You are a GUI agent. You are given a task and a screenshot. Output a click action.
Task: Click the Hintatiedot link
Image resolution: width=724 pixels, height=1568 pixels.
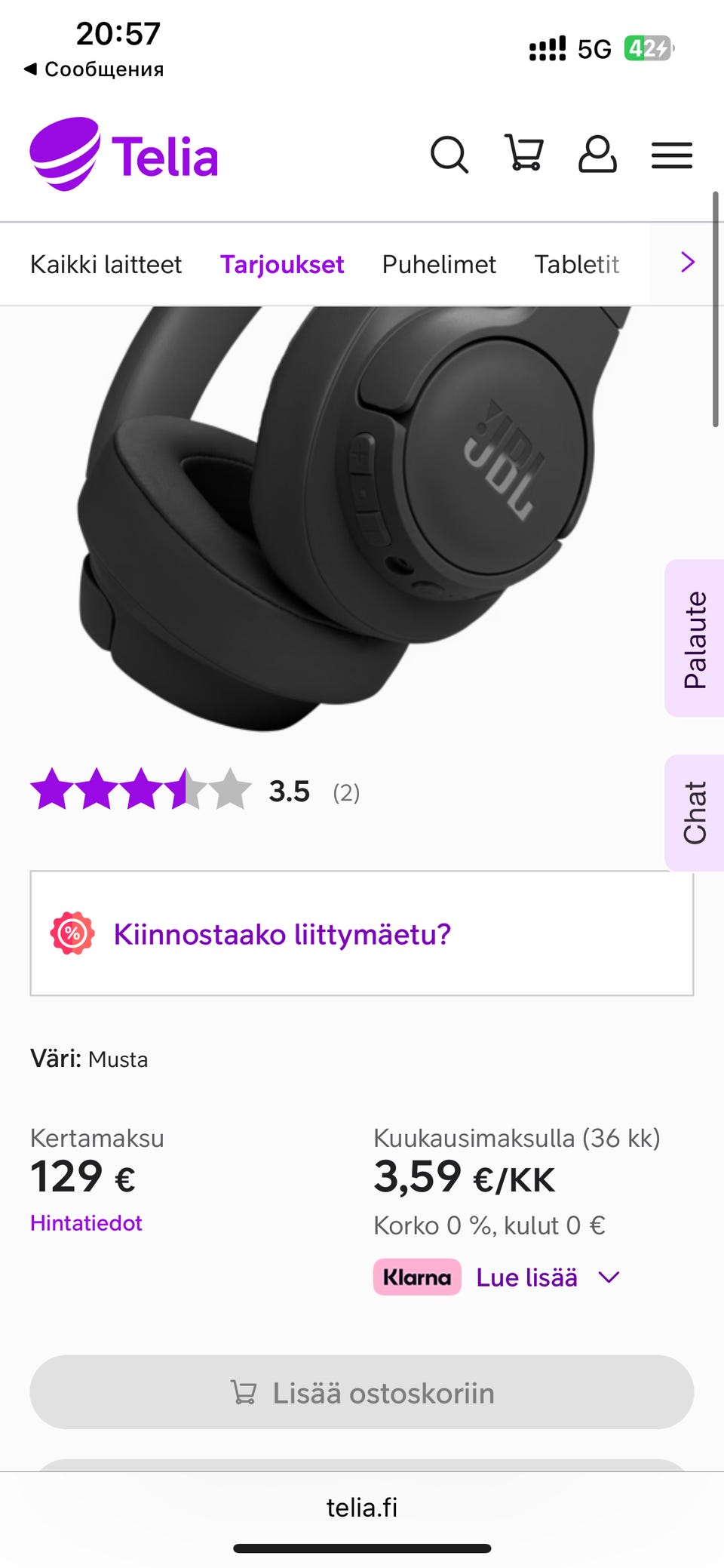point(85,1222)
